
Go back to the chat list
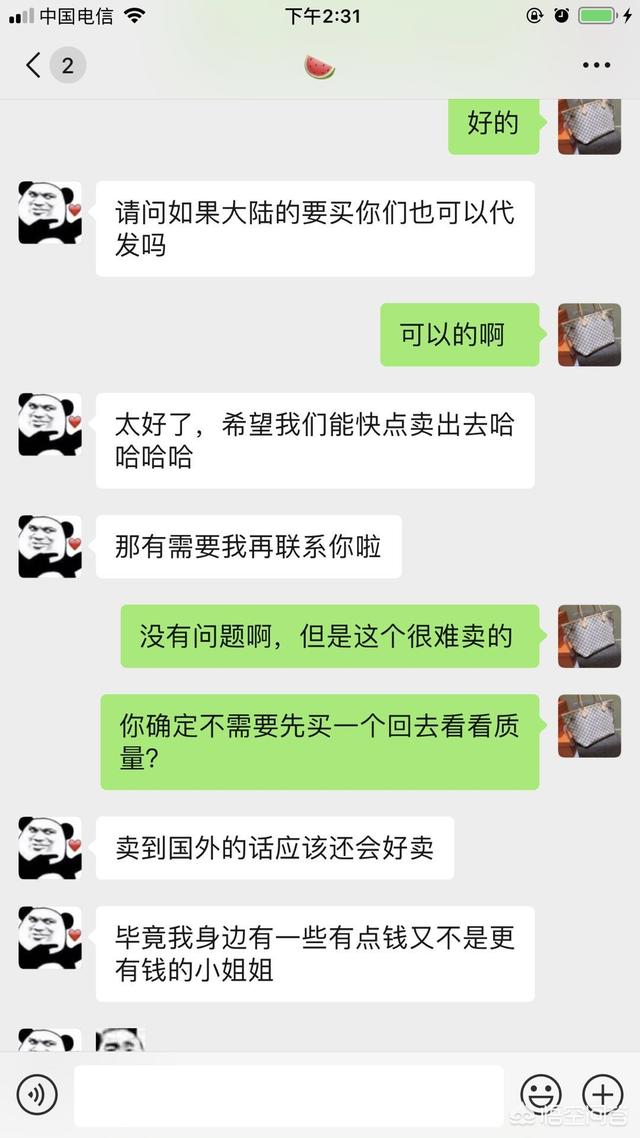35,66
